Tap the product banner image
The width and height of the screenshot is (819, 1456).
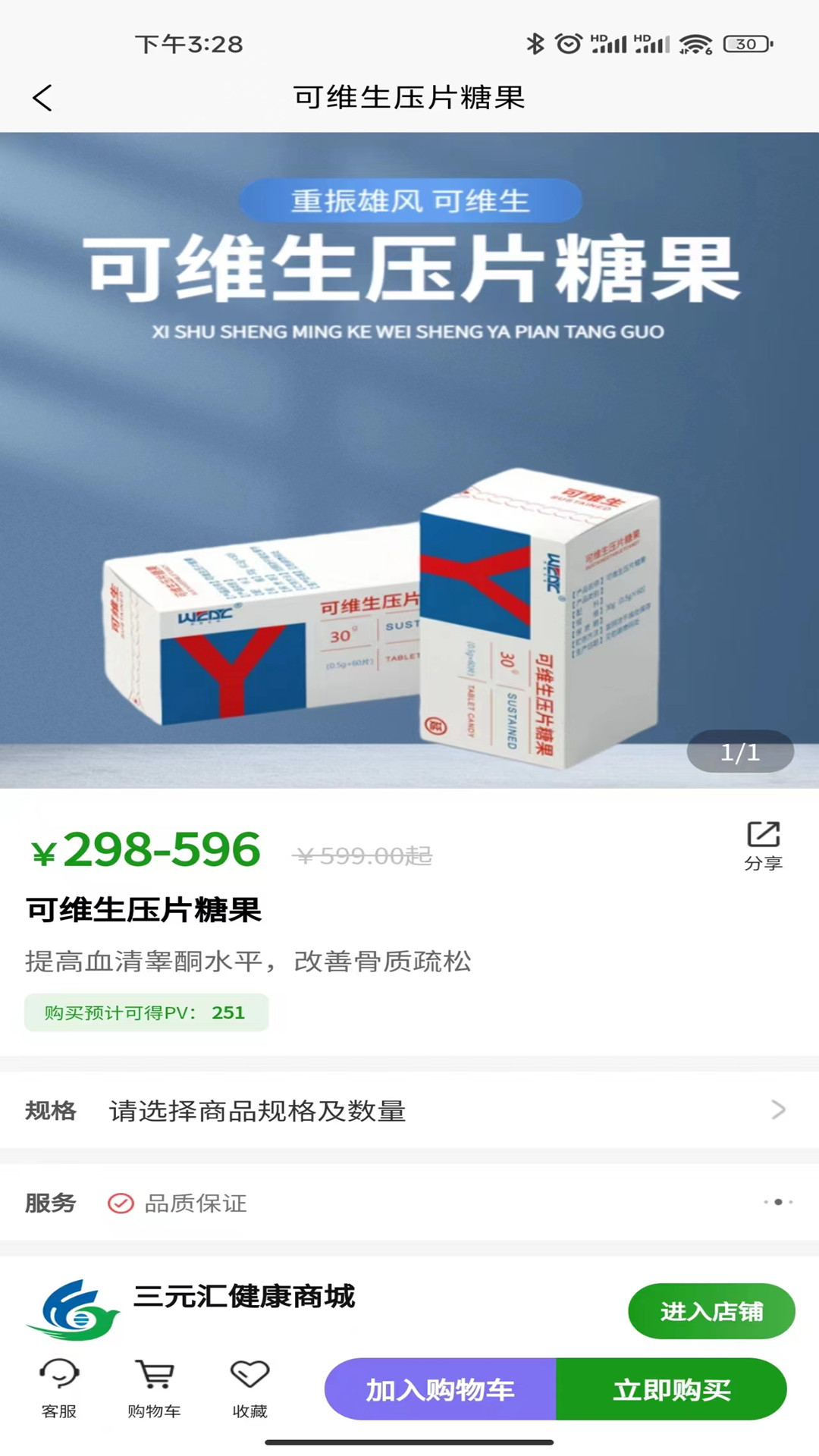pyautogui.click(x=409, y=455)
